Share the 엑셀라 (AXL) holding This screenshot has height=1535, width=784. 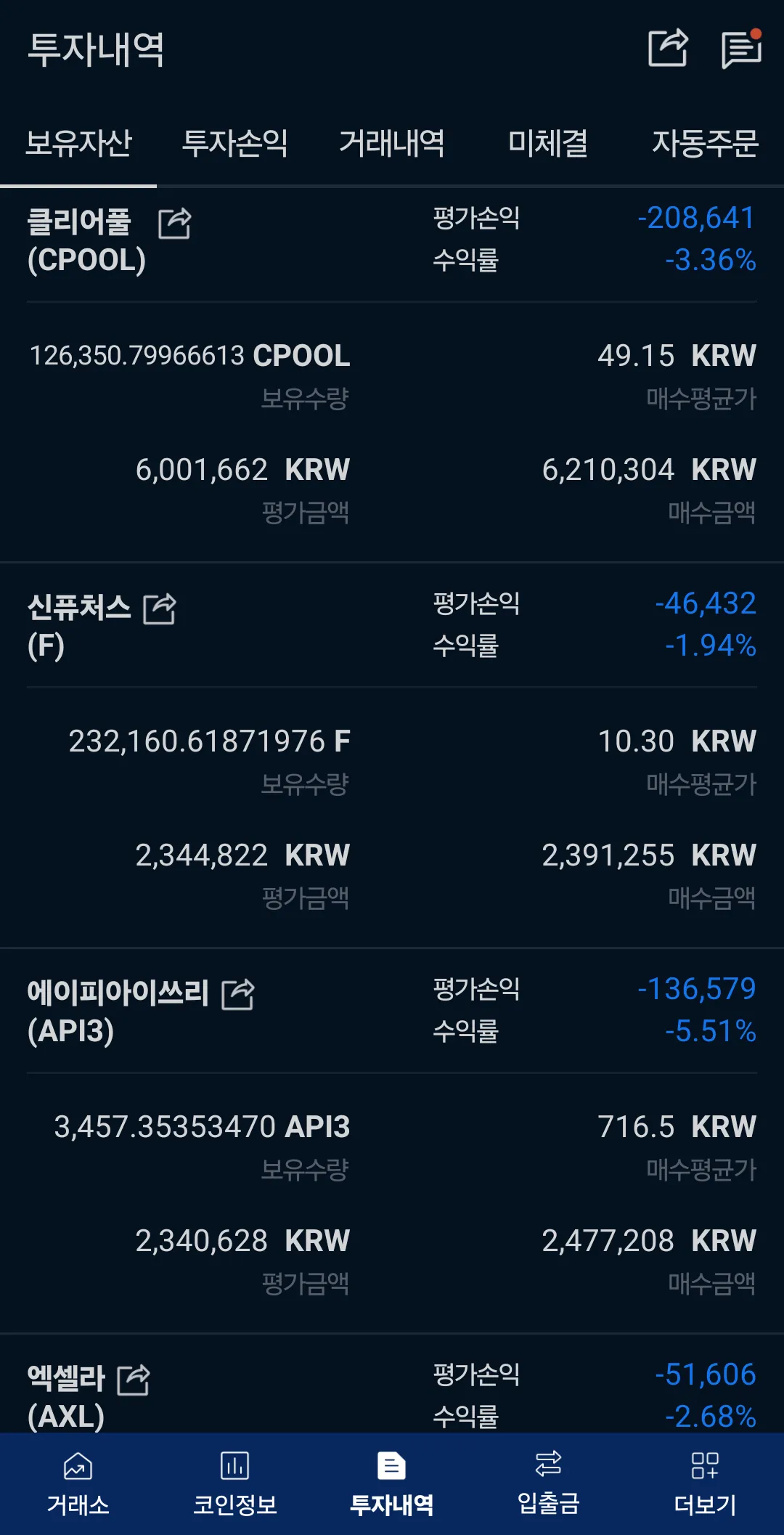tap(134, 1380)
